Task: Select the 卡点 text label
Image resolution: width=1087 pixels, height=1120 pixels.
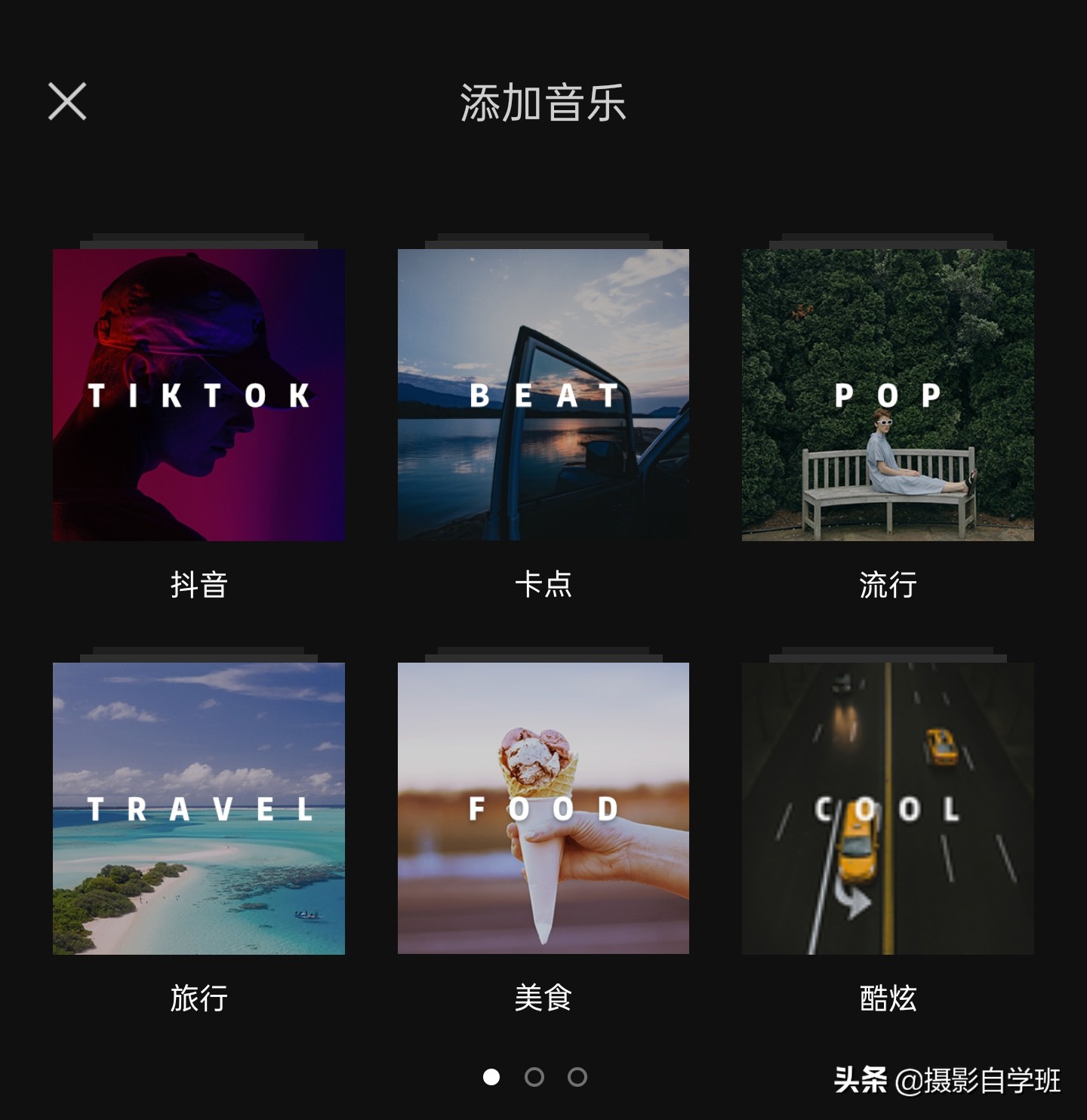Action: pos(543,585)
